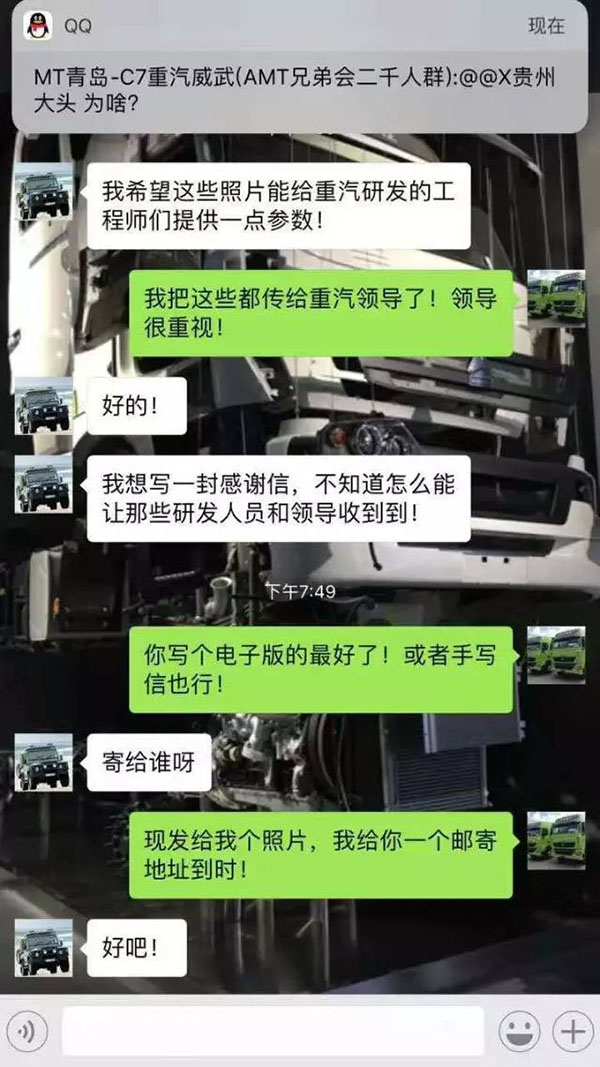
Task: Switch to voice message input
Action: [27, 1030]
